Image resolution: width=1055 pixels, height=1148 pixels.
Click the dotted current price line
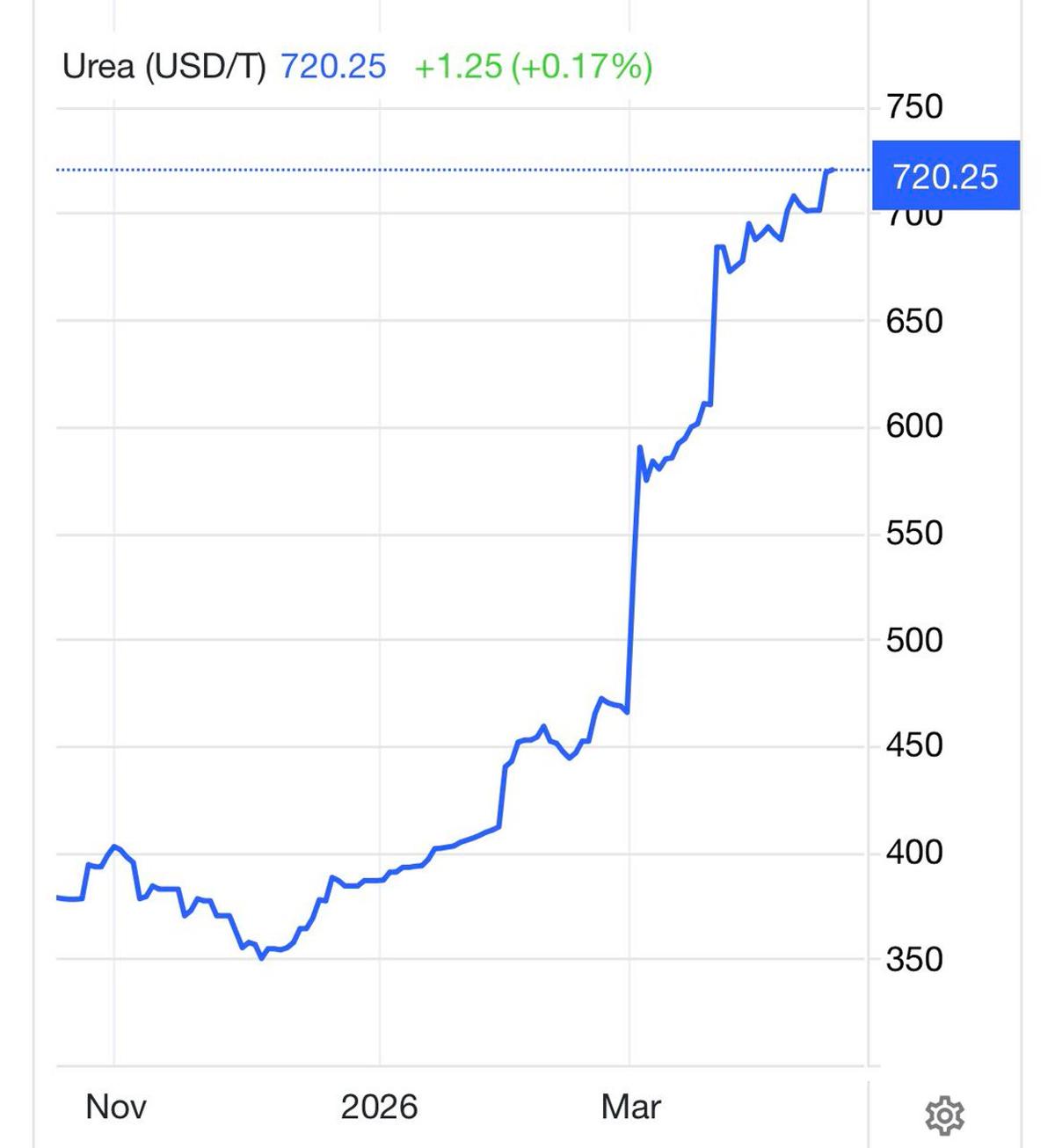coord(440,170)
